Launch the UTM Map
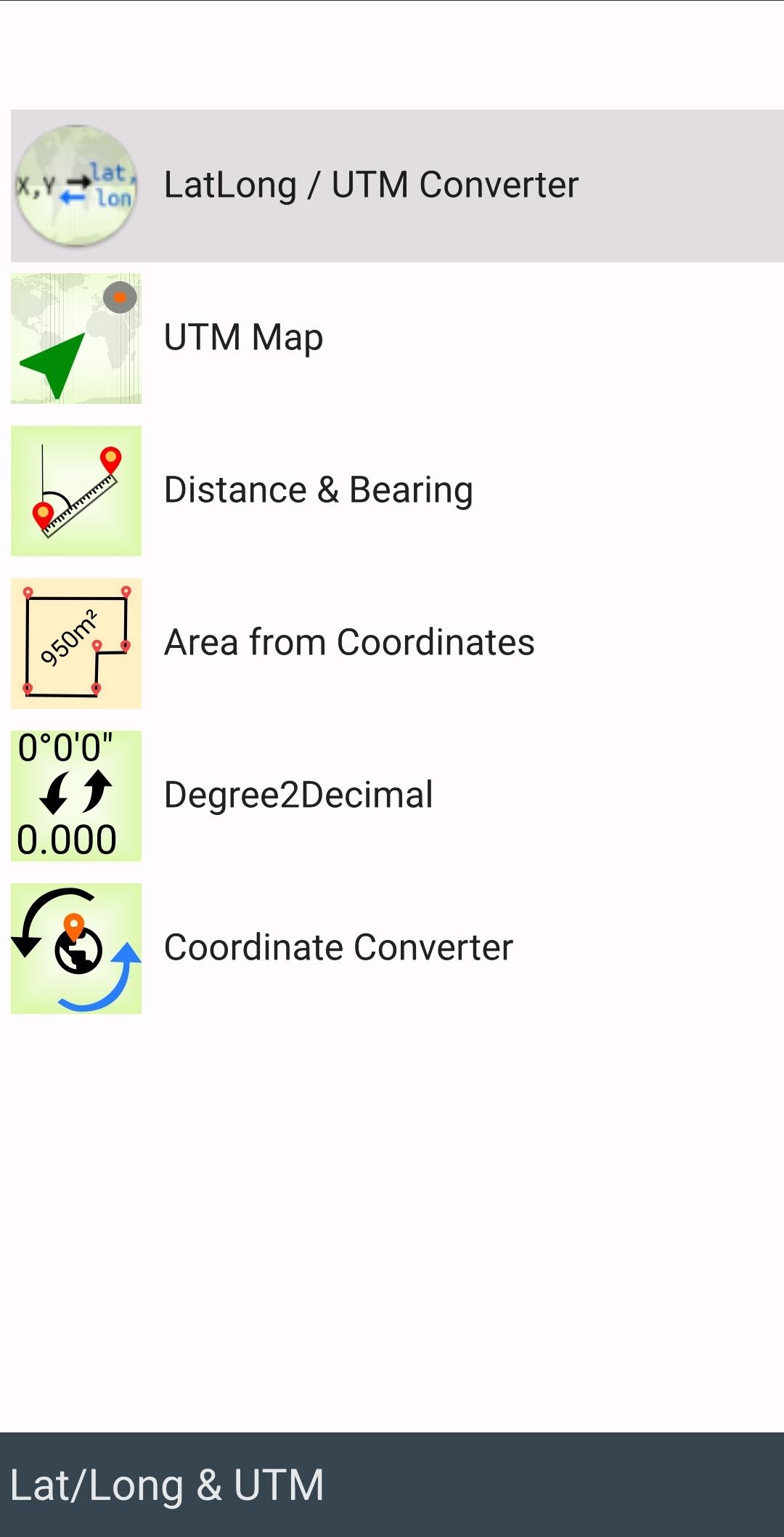This screenshot has width=784, height=1537. (244, 338)
